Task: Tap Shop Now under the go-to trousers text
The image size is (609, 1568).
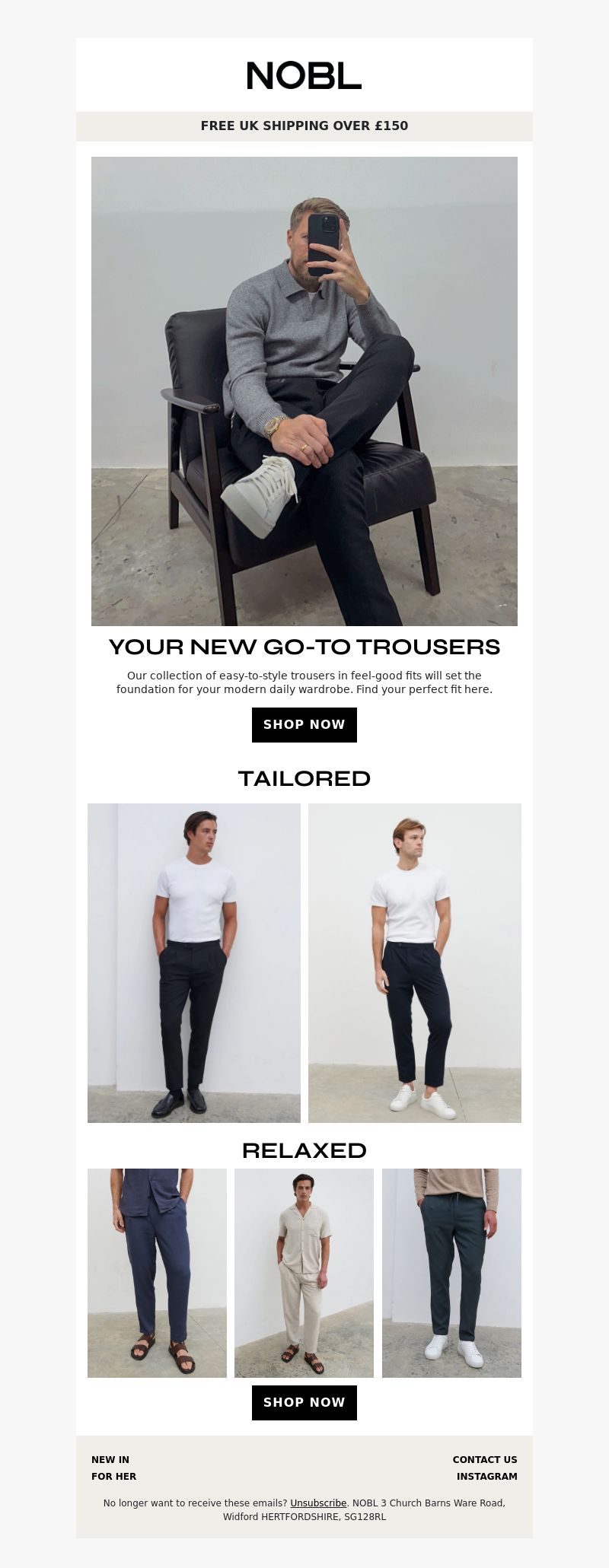Action: click(304, 724)
